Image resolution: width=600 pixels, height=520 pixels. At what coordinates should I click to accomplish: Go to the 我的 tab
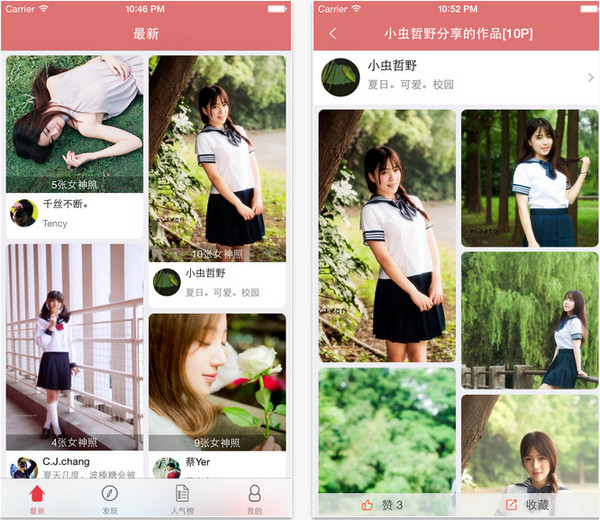[x=254, y=499]
